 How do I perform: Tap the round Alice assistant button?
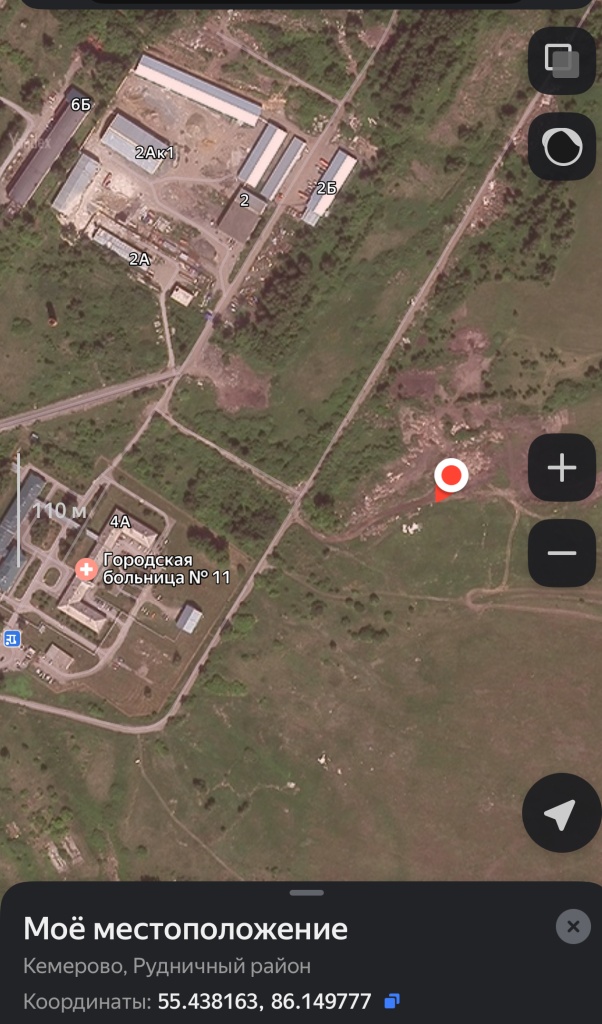coord(561,147)
